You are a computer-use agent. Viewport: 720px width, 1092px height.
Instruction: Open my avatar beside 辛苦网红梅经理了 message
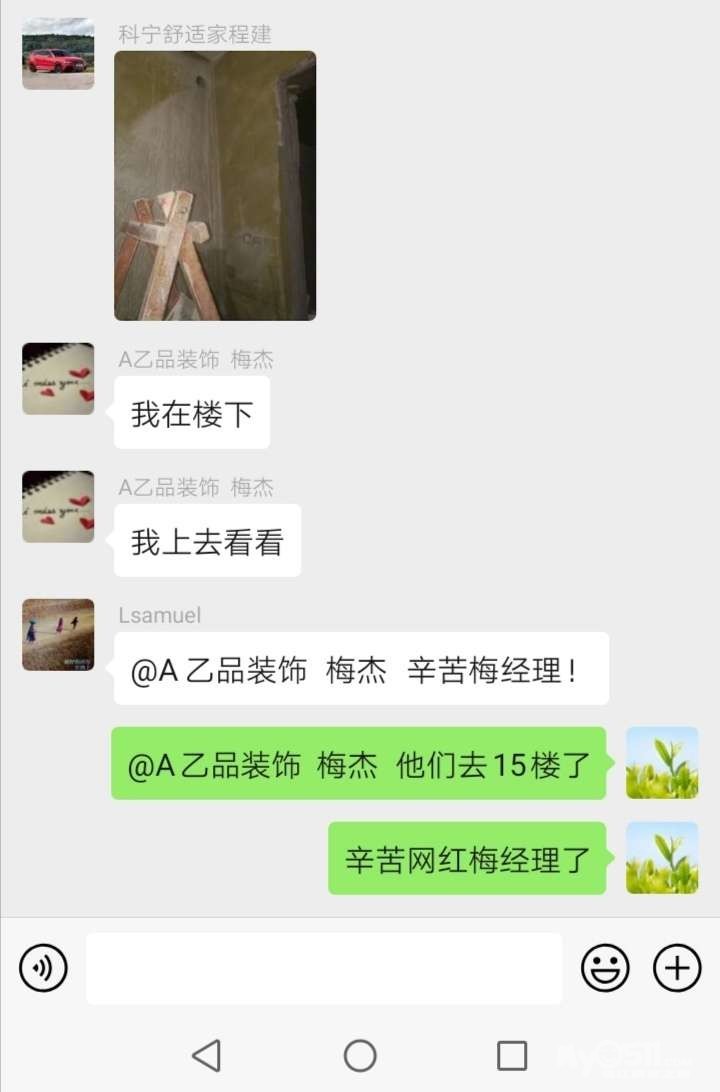tap(662, 858)
